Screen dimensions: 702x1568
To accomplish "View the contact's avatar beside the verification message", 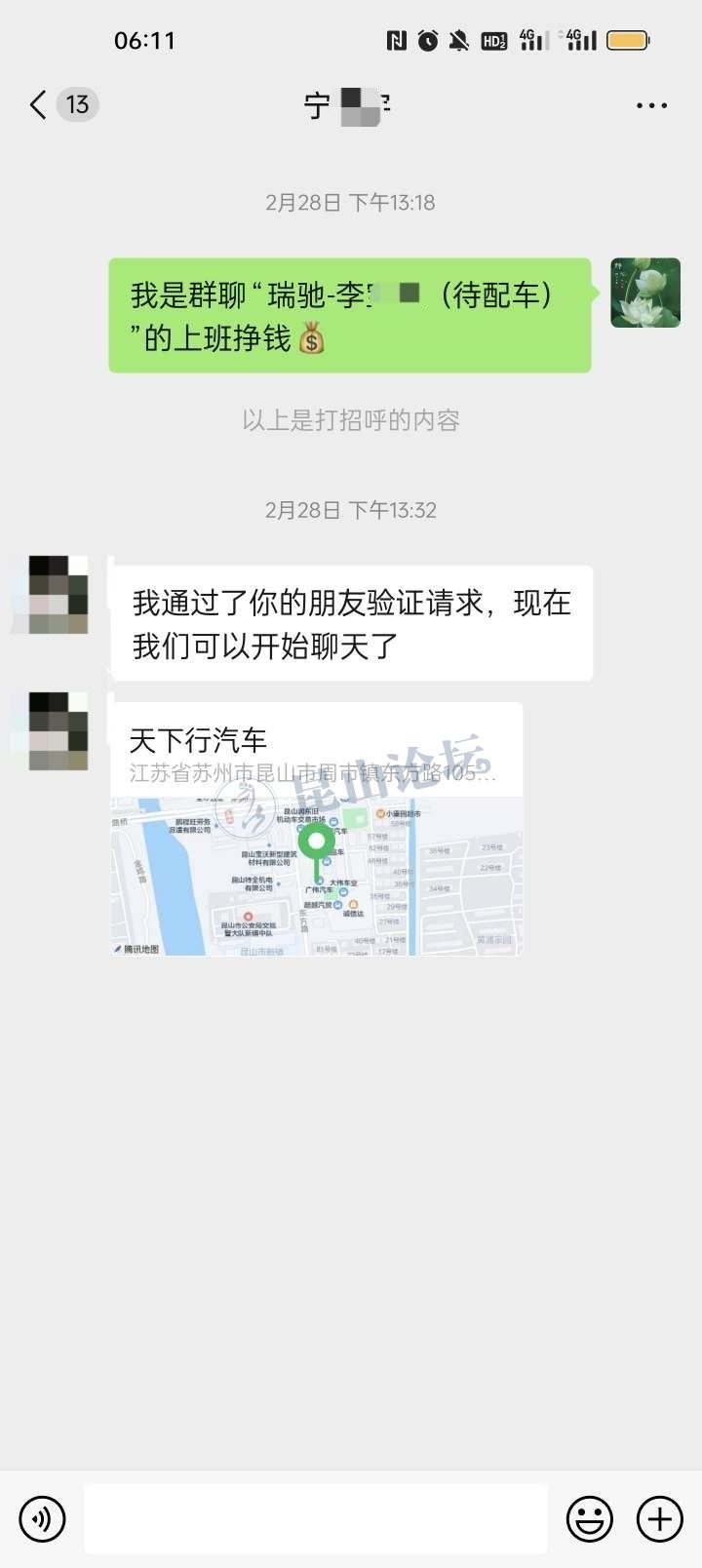I will (x=49, y=595).
